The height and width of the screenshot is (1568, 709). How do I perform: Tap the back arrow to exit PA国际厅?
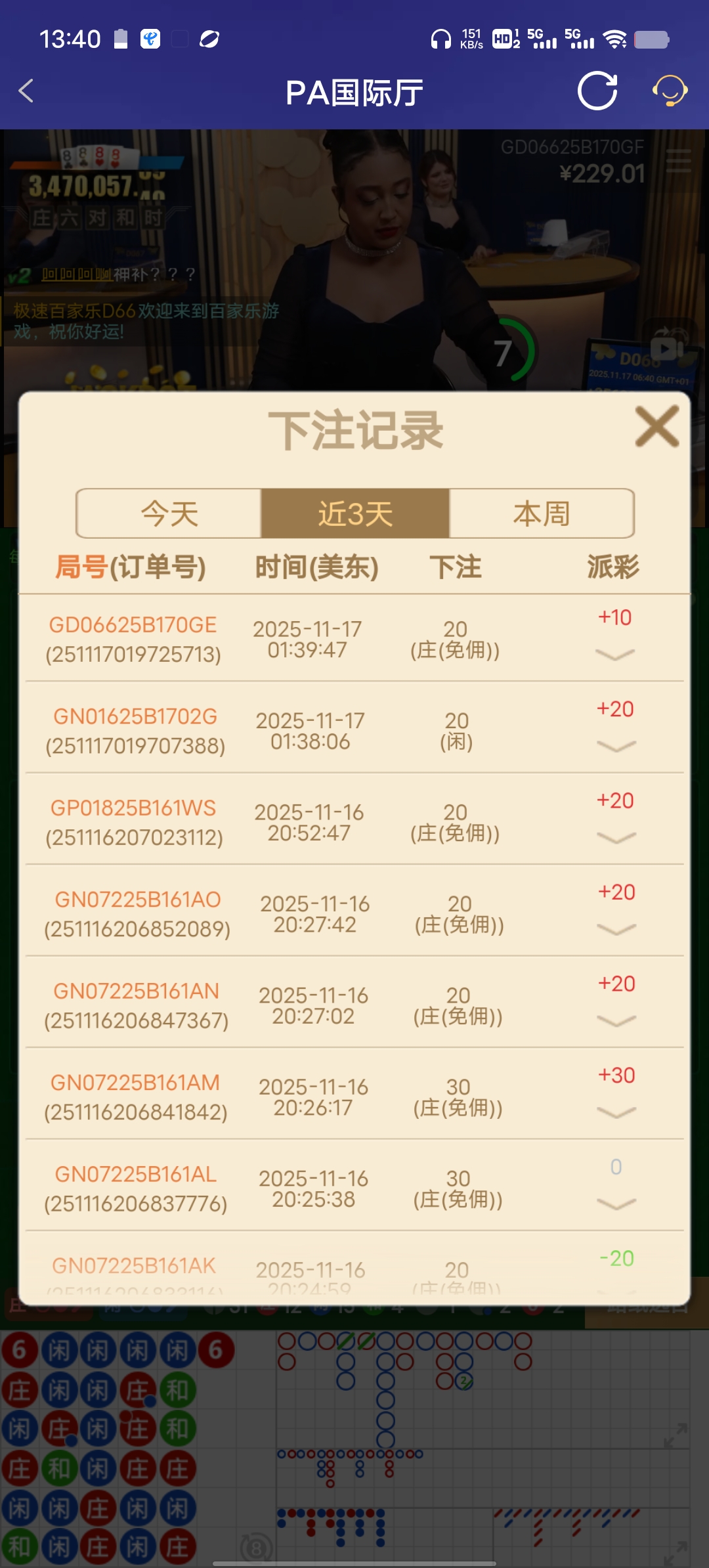(x=26, y=92)
